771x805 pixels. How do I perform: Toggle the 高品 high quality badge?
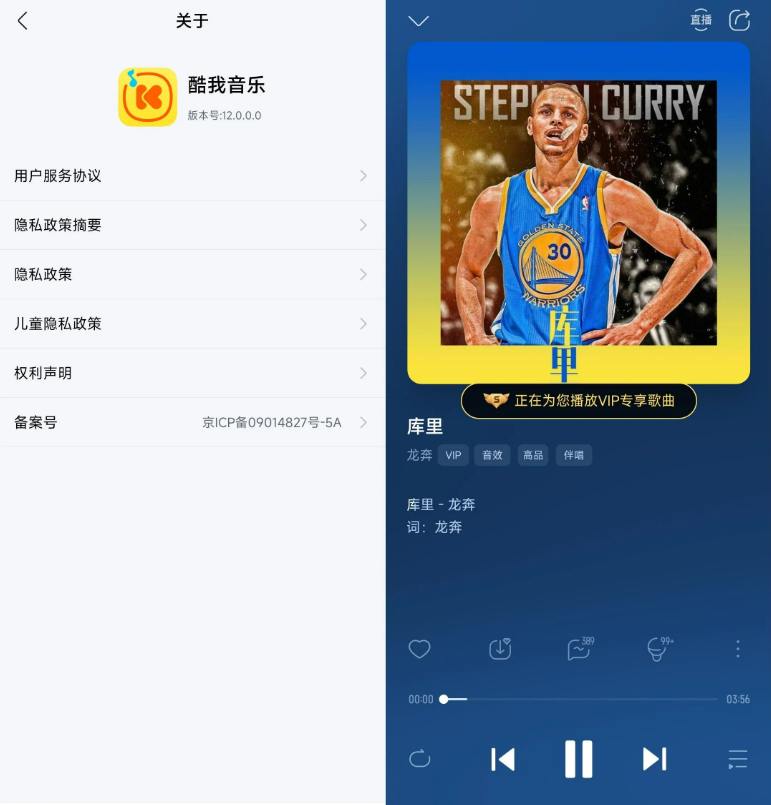coord(533,455)
